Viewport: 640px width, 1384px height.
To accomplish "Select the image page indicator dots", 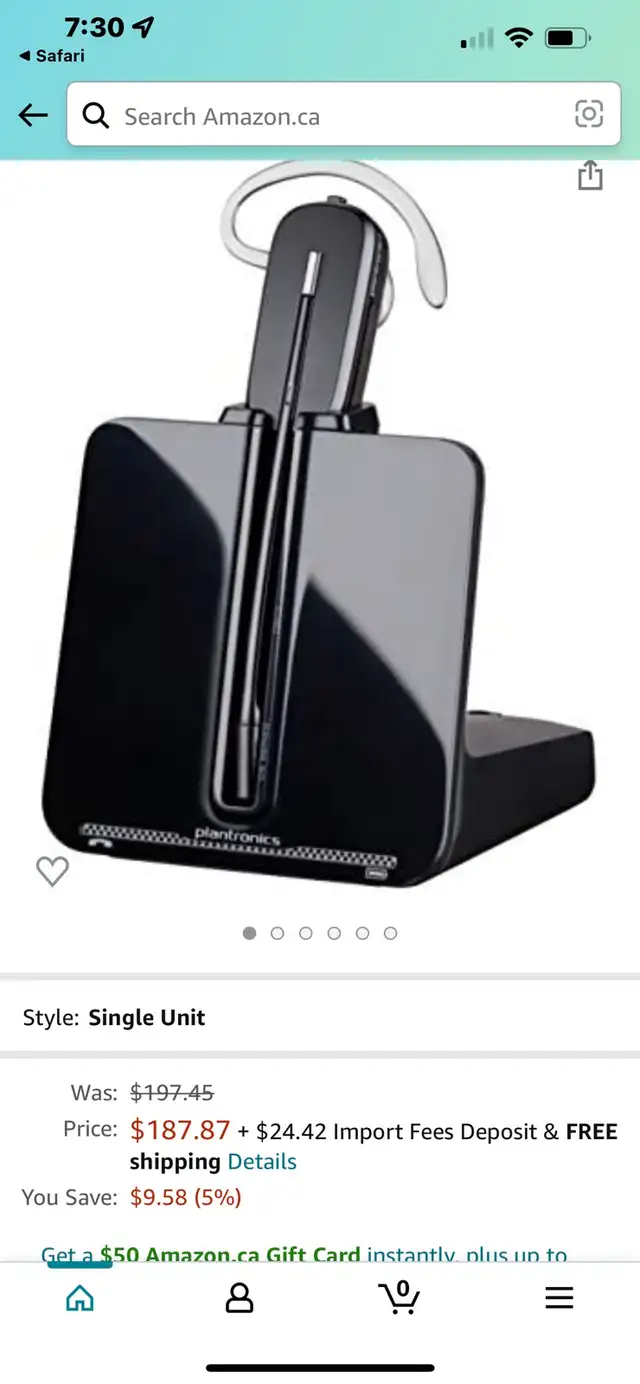I will click(320, 933).
